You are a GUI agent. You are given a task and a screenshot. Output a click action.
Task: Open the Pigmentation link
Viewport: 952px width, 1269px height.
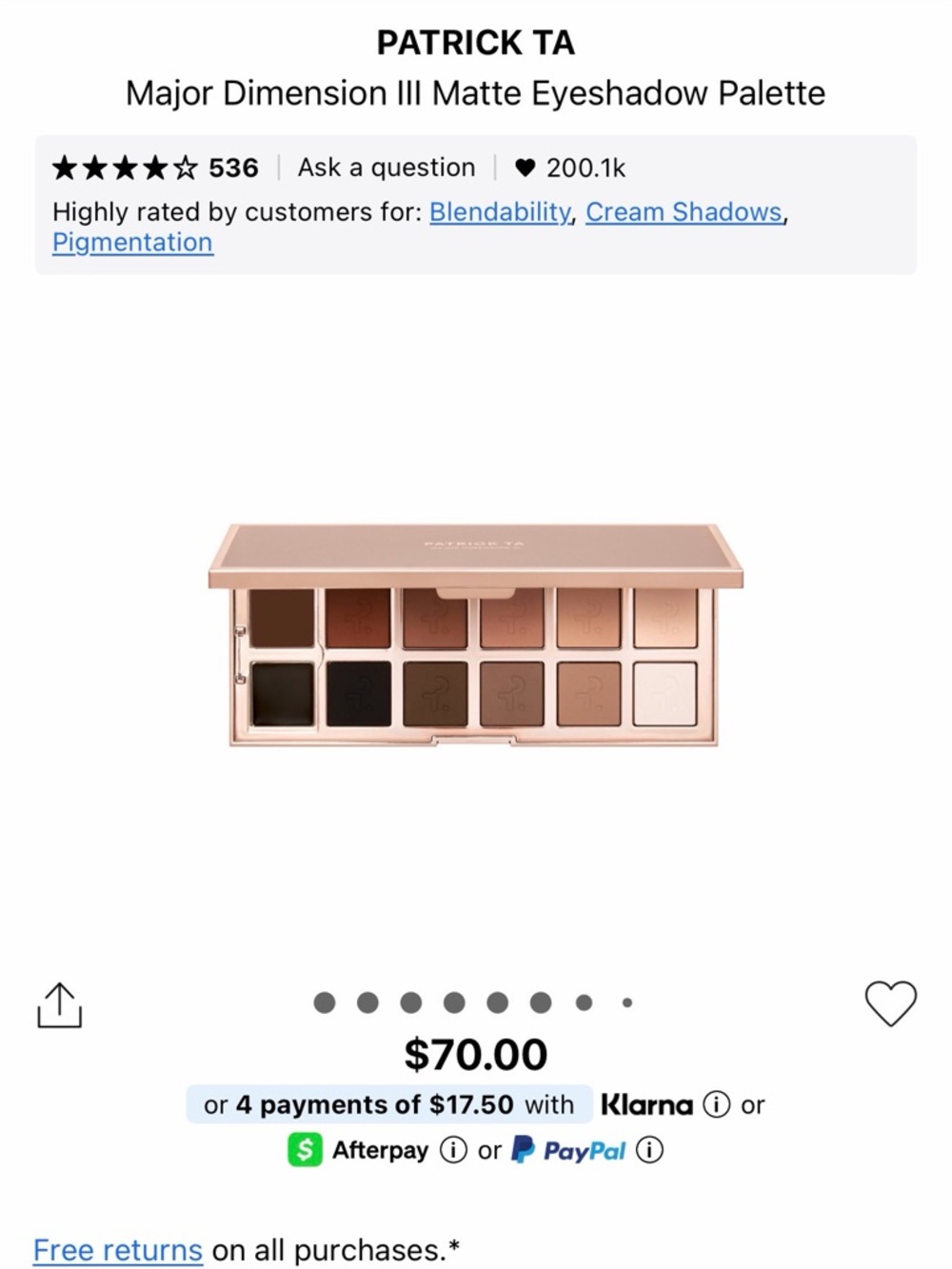(x=132, y=243)
